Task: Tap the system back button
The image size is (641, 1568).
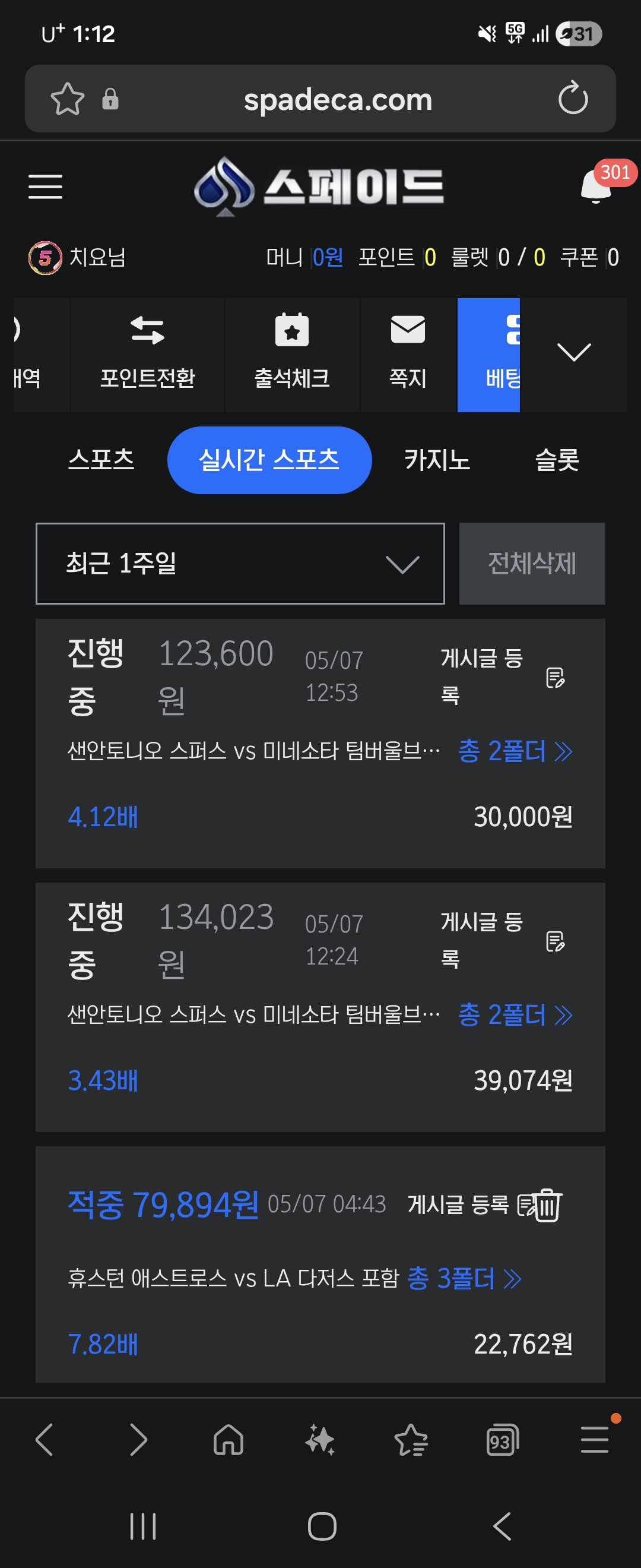Action: (x=502, y=1526)
